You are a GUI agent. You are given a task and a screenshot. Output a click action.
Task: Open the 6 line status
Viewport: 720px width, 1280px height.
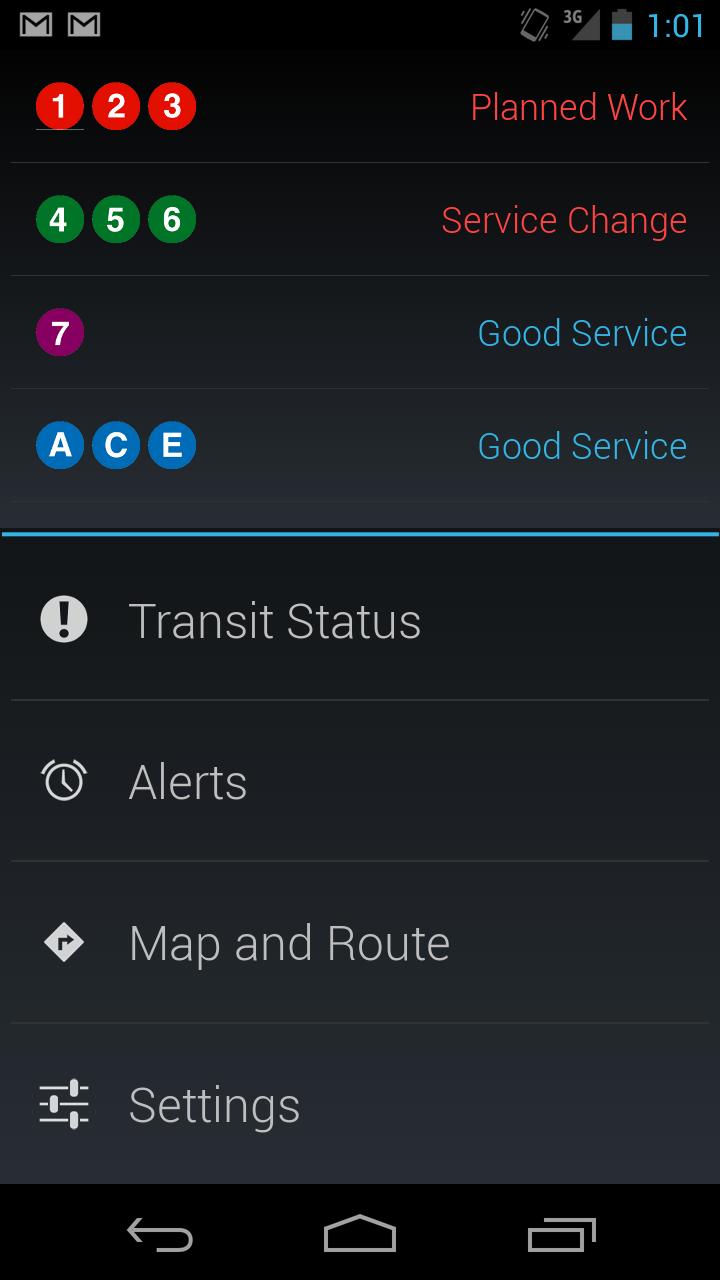(x=171, y=219)
